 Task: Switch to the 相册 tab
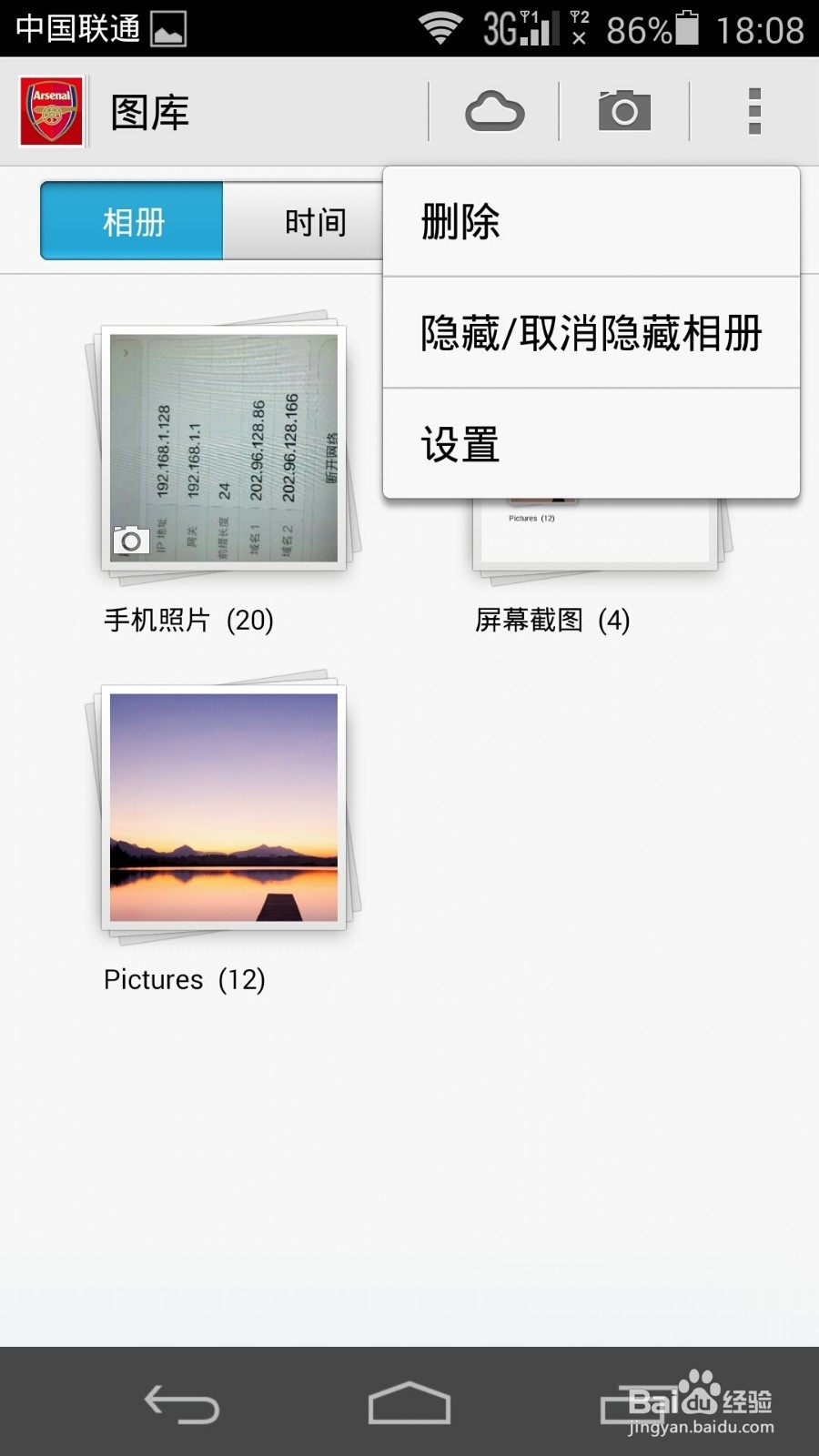click(x=130, y=221)
